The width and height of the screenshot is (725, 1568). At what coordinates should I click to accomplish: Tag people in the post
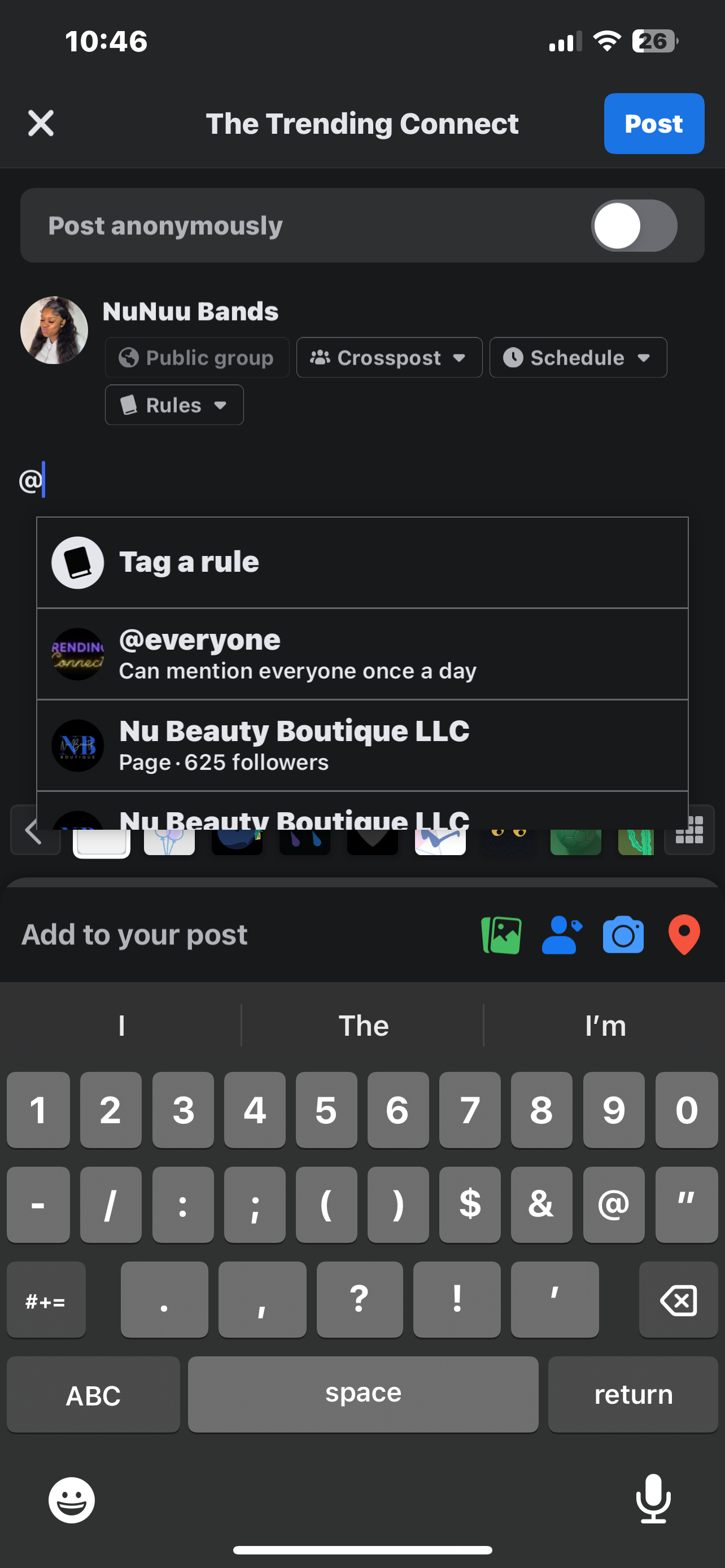point(561,935)
